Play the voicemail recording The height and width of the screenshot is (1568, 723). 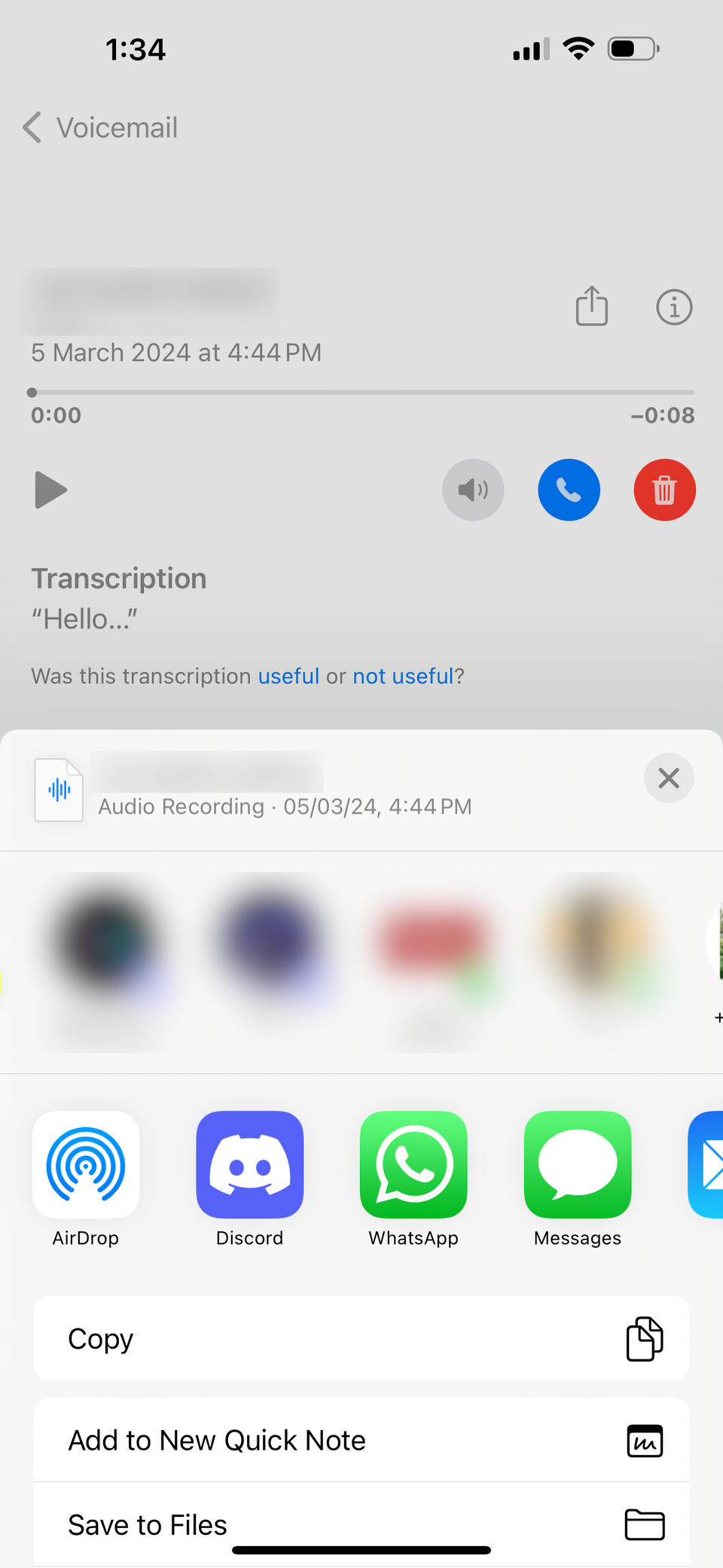pos(50,490)
